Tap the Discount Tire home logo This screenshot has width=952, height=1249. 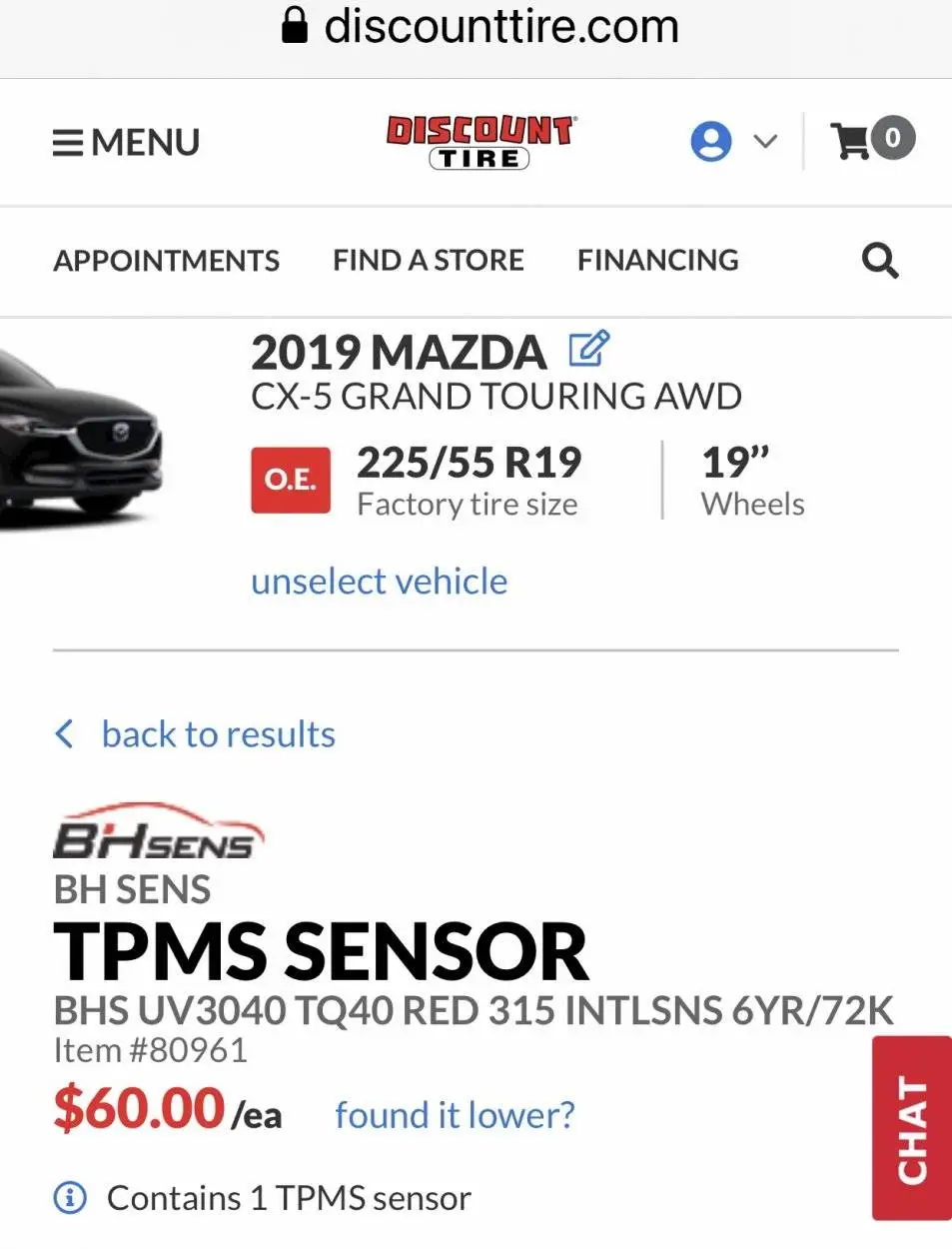coord(479,142)
